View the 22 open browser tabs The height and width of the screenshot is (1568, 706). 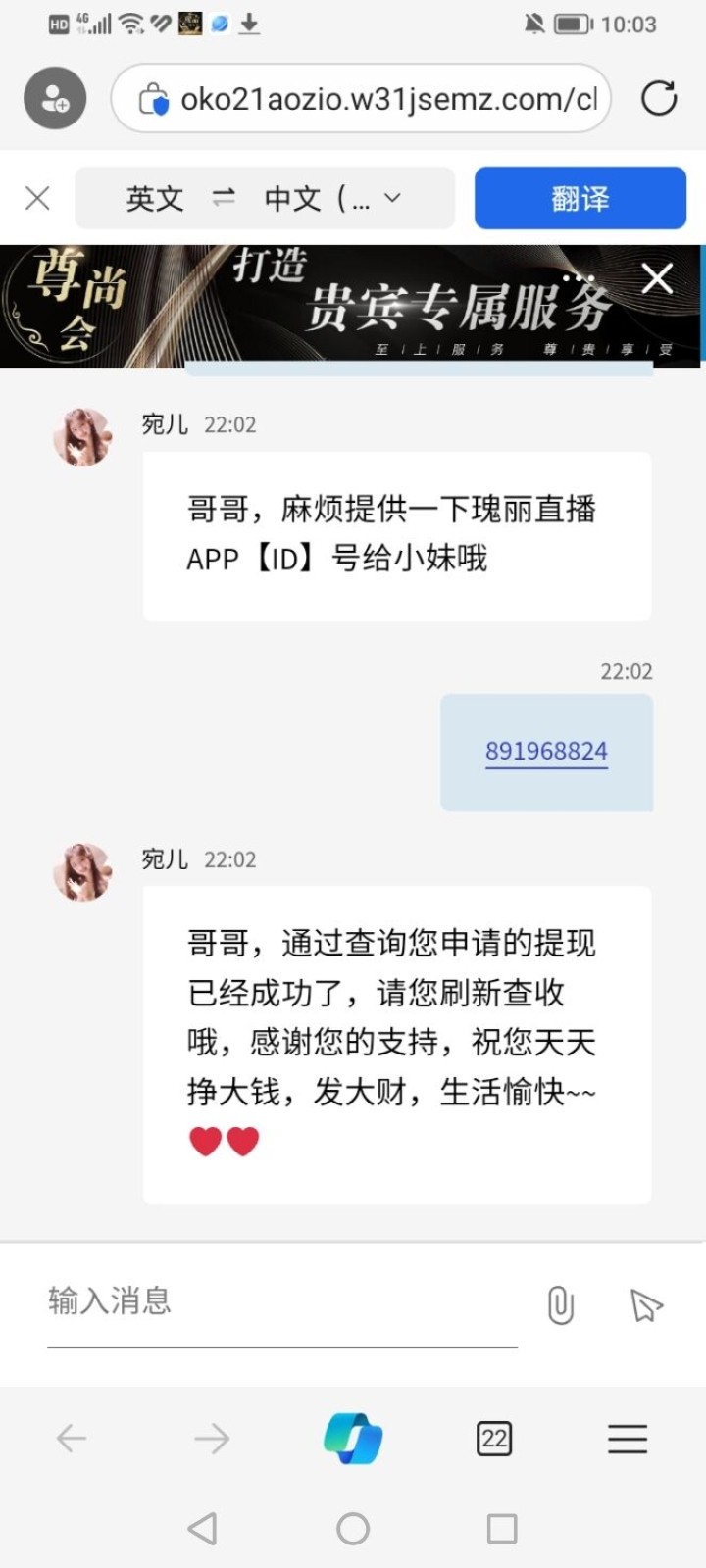pos(494,1439)
